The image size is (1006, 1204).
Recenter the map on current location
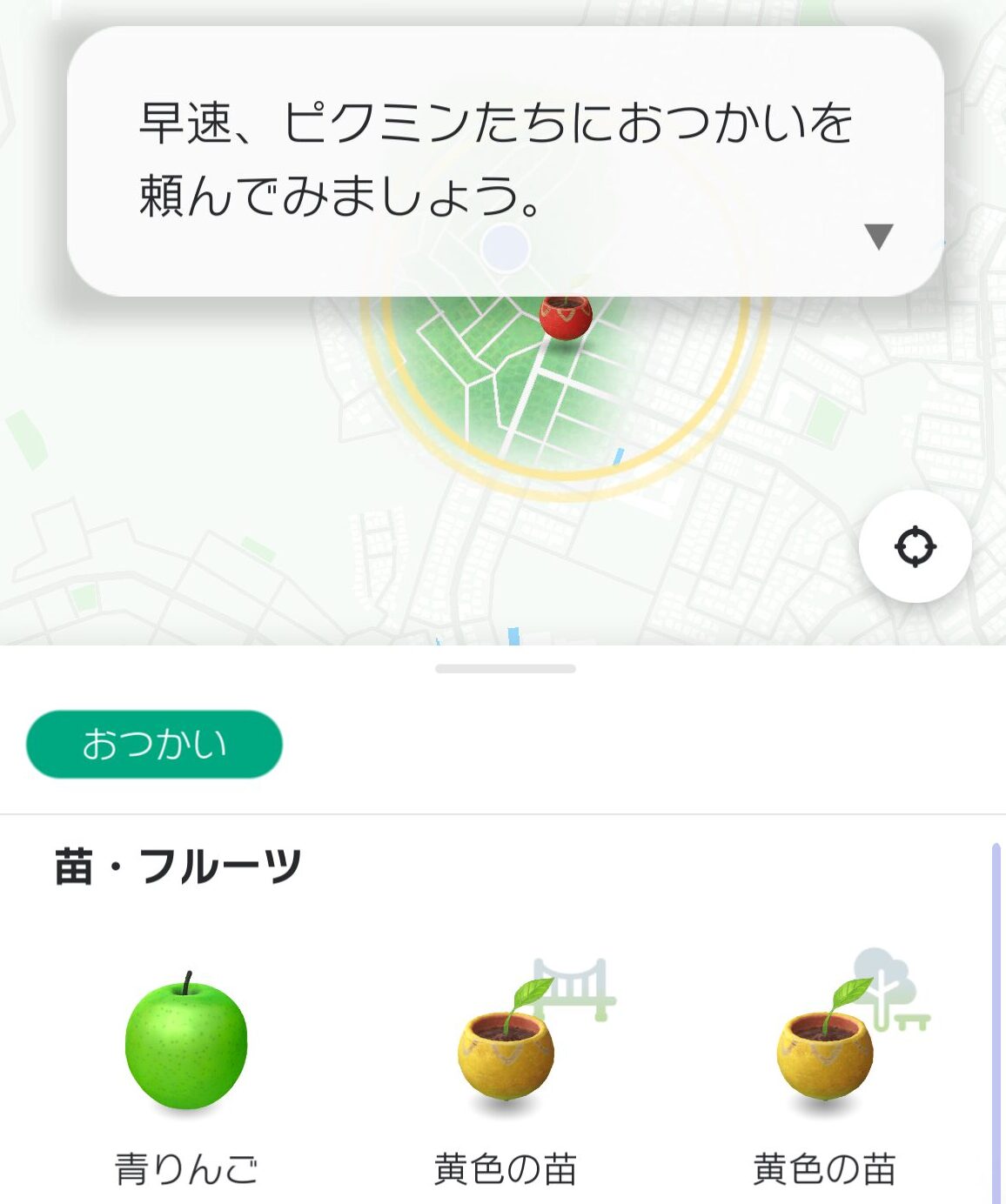(915, 547)
